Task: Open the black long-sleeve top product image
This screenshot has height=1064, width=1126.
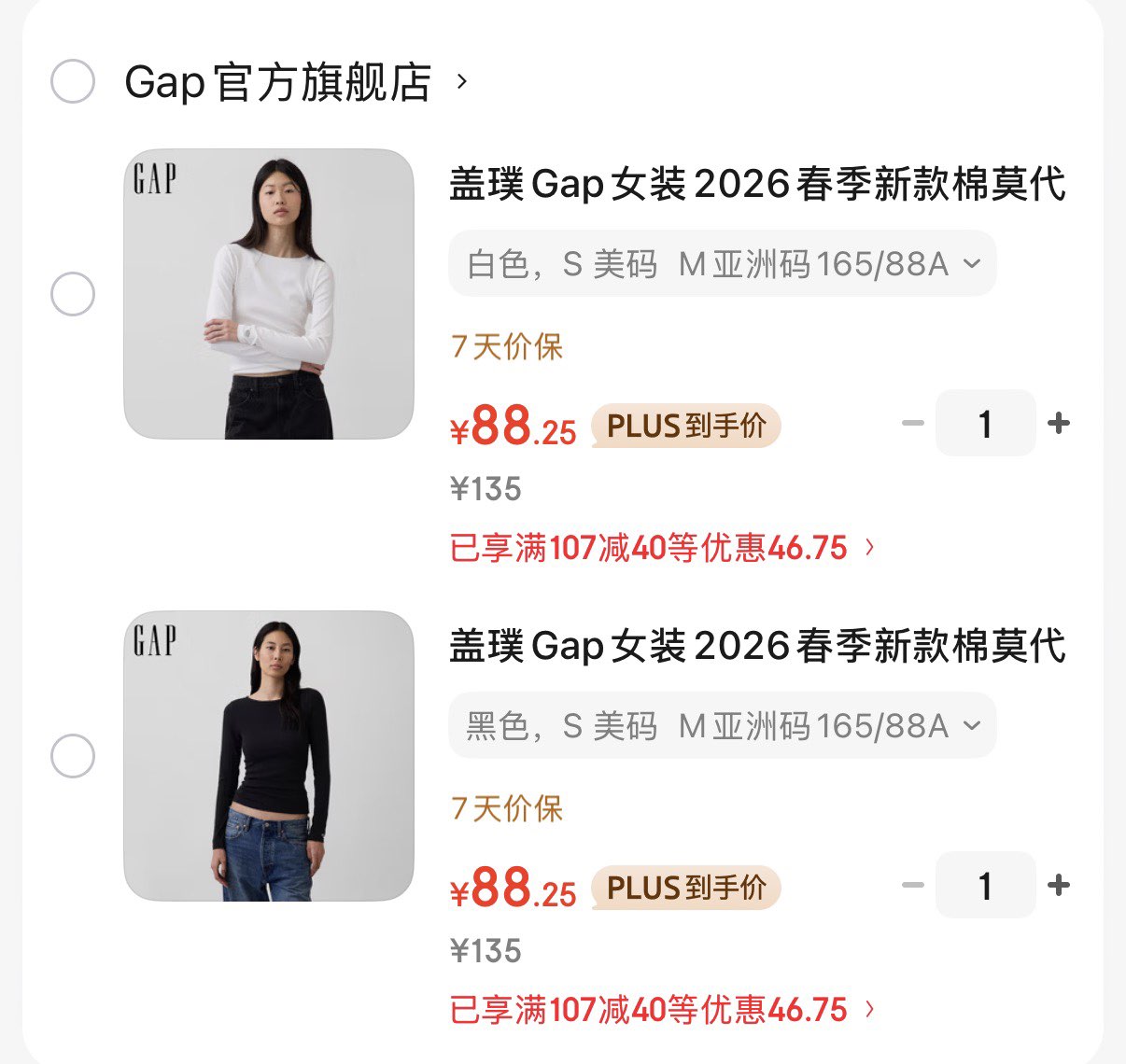Action: (x=269, y=756)
